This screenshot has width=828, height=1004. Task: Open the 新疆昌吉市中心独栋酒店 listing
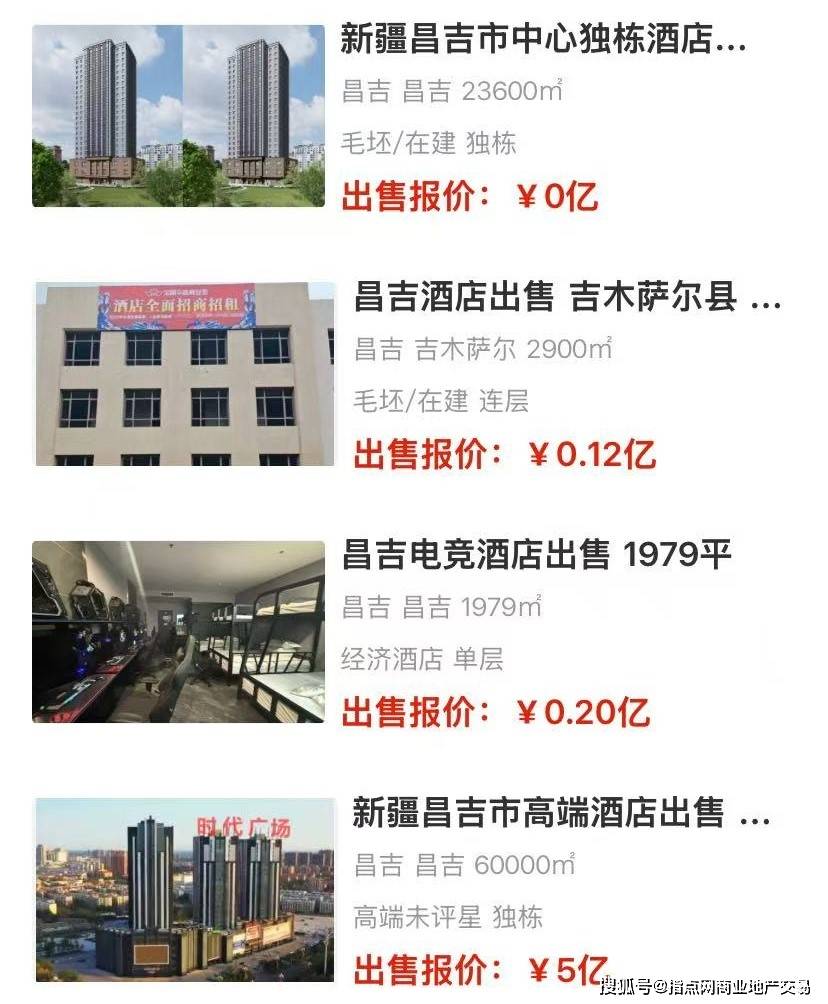pyautogui.click(x=543, y=41)
